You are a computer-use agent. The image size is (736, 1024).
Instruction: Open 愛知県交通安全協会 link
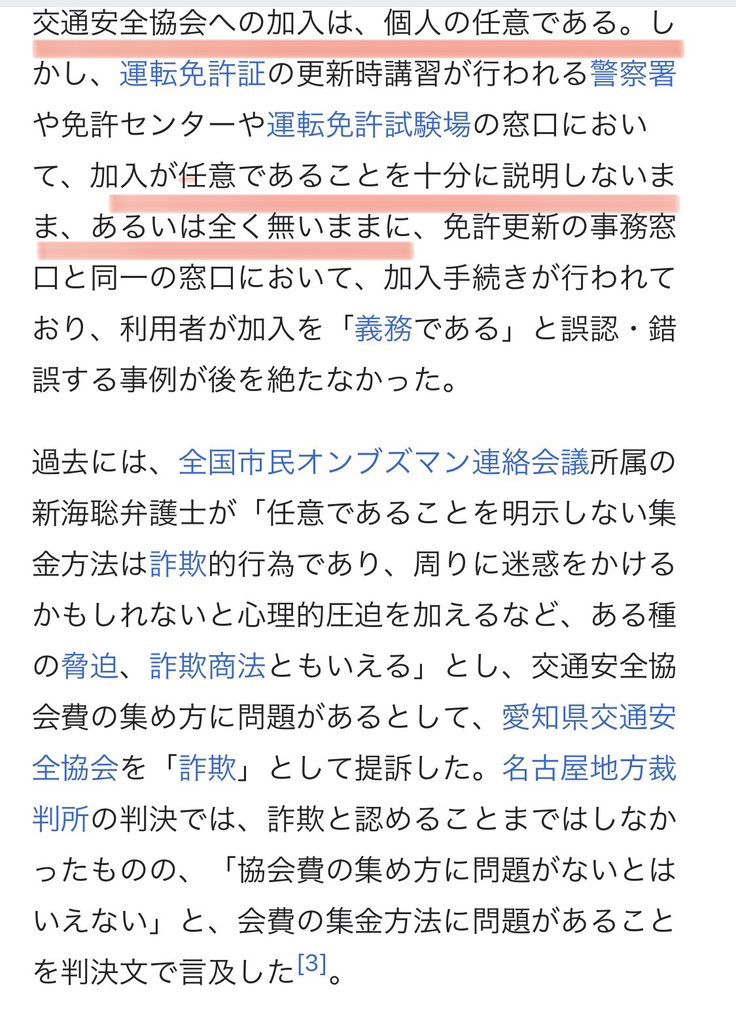(588, 717)
